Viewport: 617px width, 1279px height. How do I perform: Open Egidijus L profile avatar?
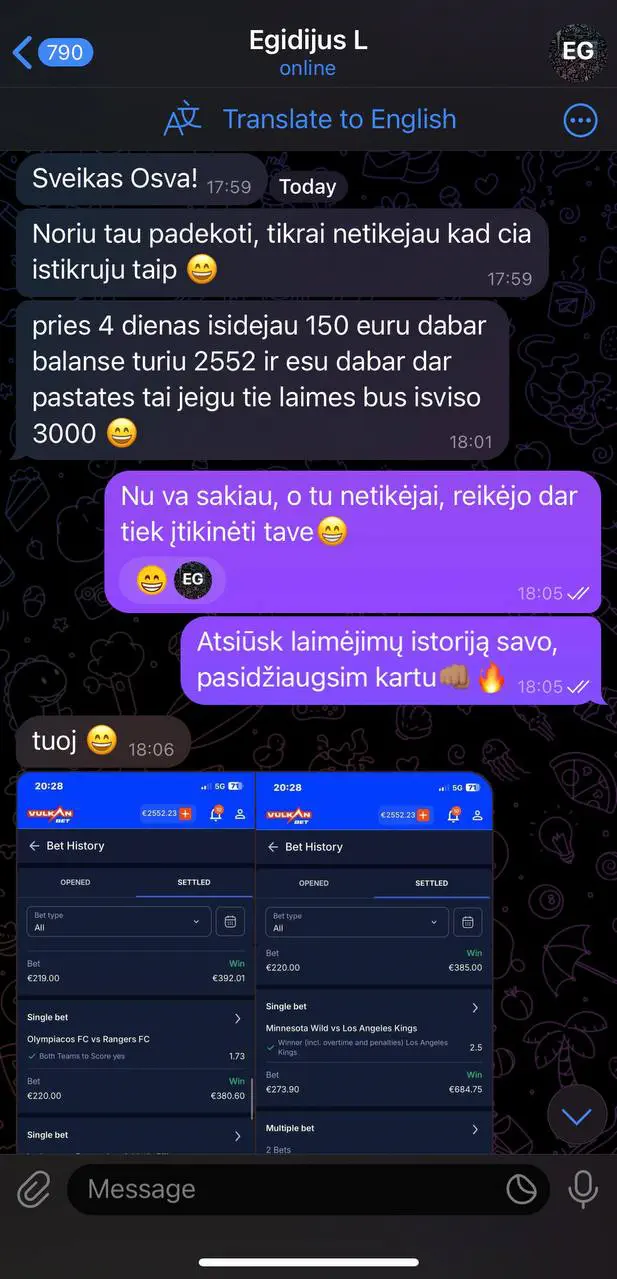pyautogui.click(x=577, y=51)
